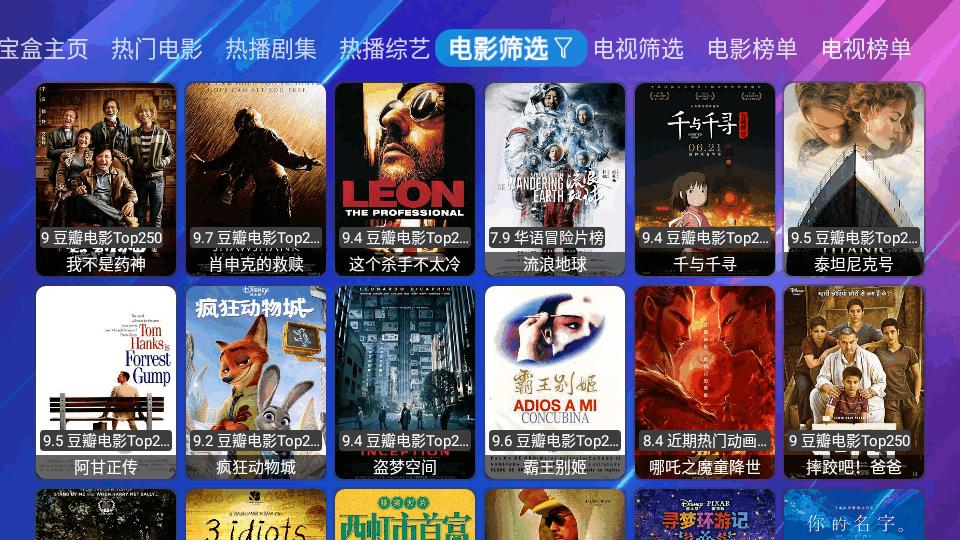Open the movie 阿甘正传
The image size is (960, 540).
(x=106, y=382)
